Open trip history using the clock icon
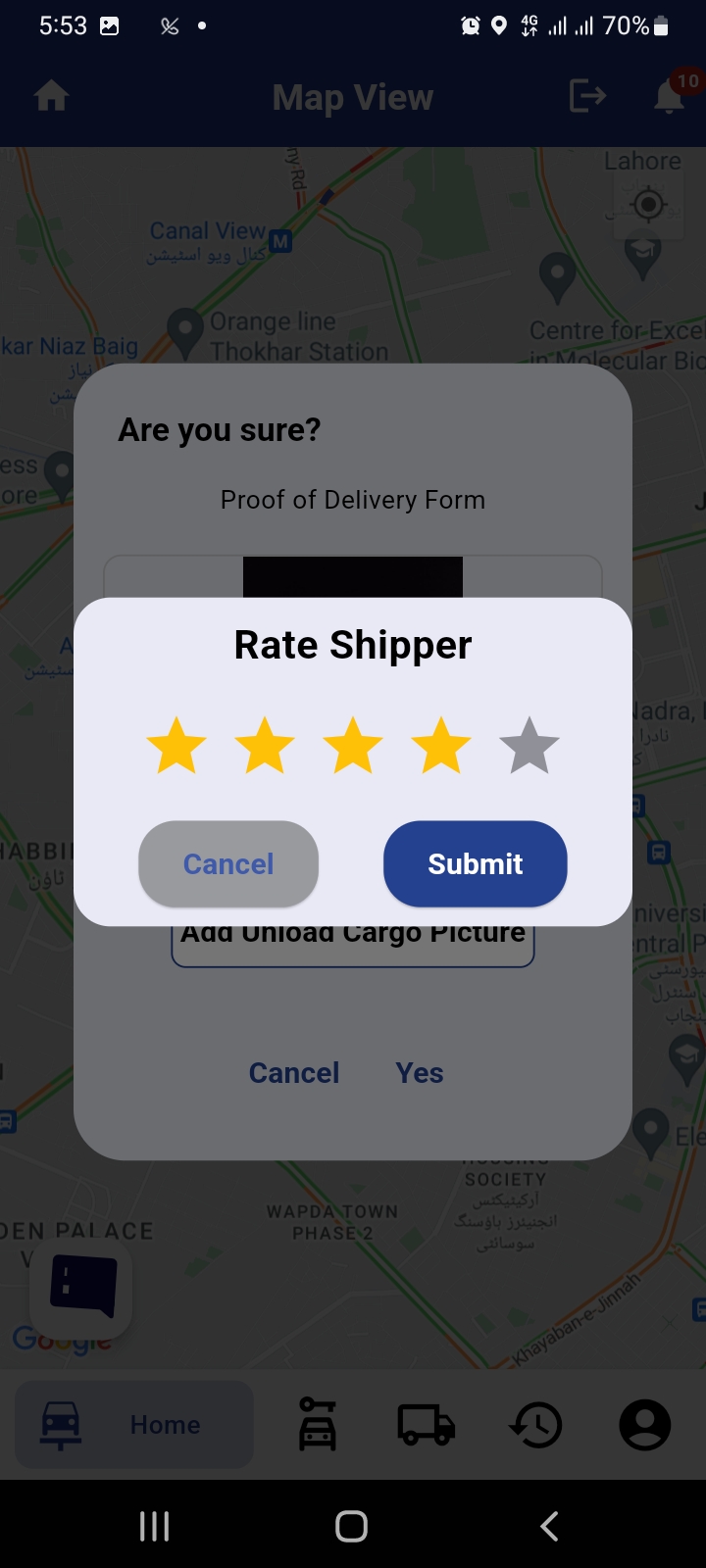Image resolution: width=706 pixels, height=1568 pixels. (535, 1425)
